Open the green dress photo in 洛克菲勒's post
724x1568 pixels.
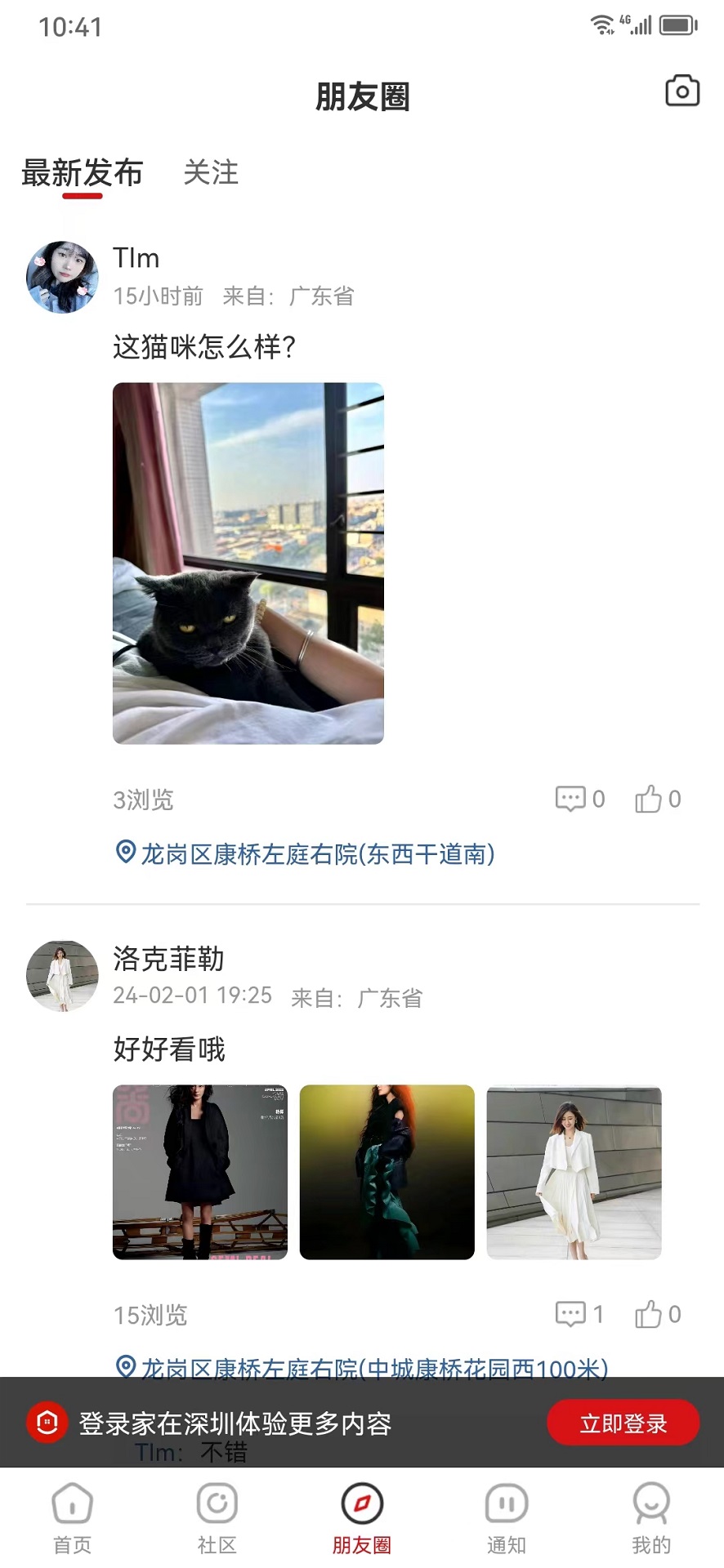pyautogui.click(x=387, y=1172)
